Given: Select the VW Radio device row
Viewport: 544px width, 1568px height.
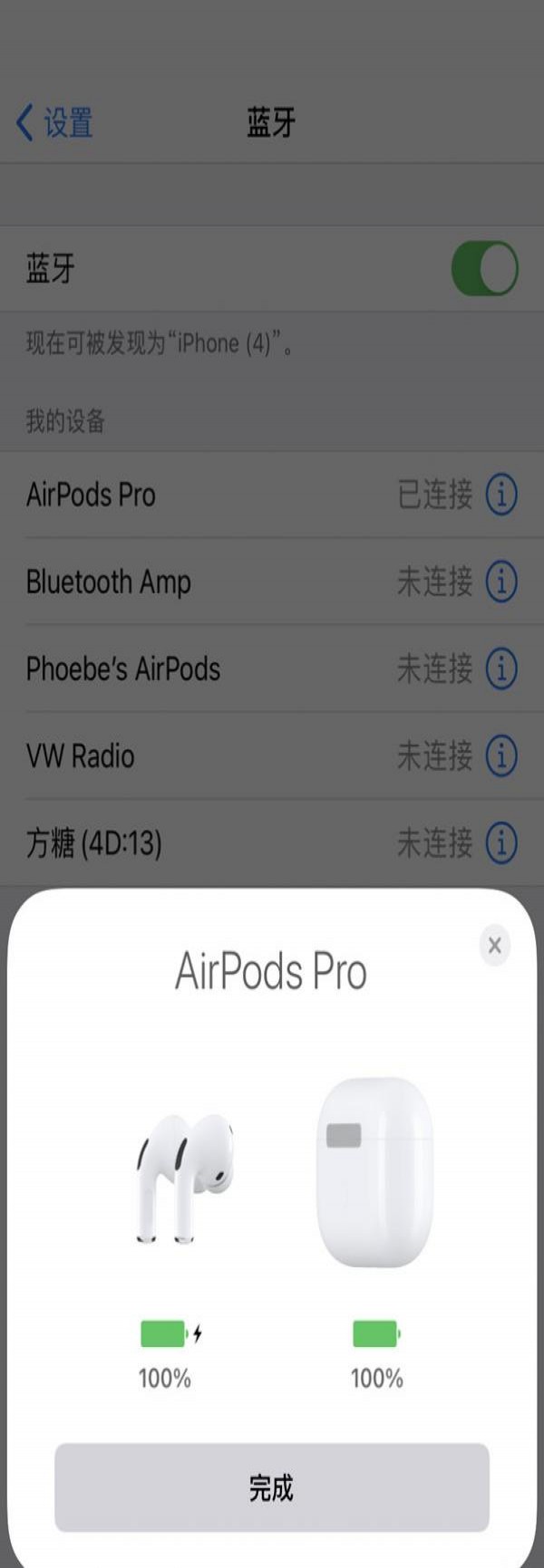Looking at the screenshot, I should 272,755.
